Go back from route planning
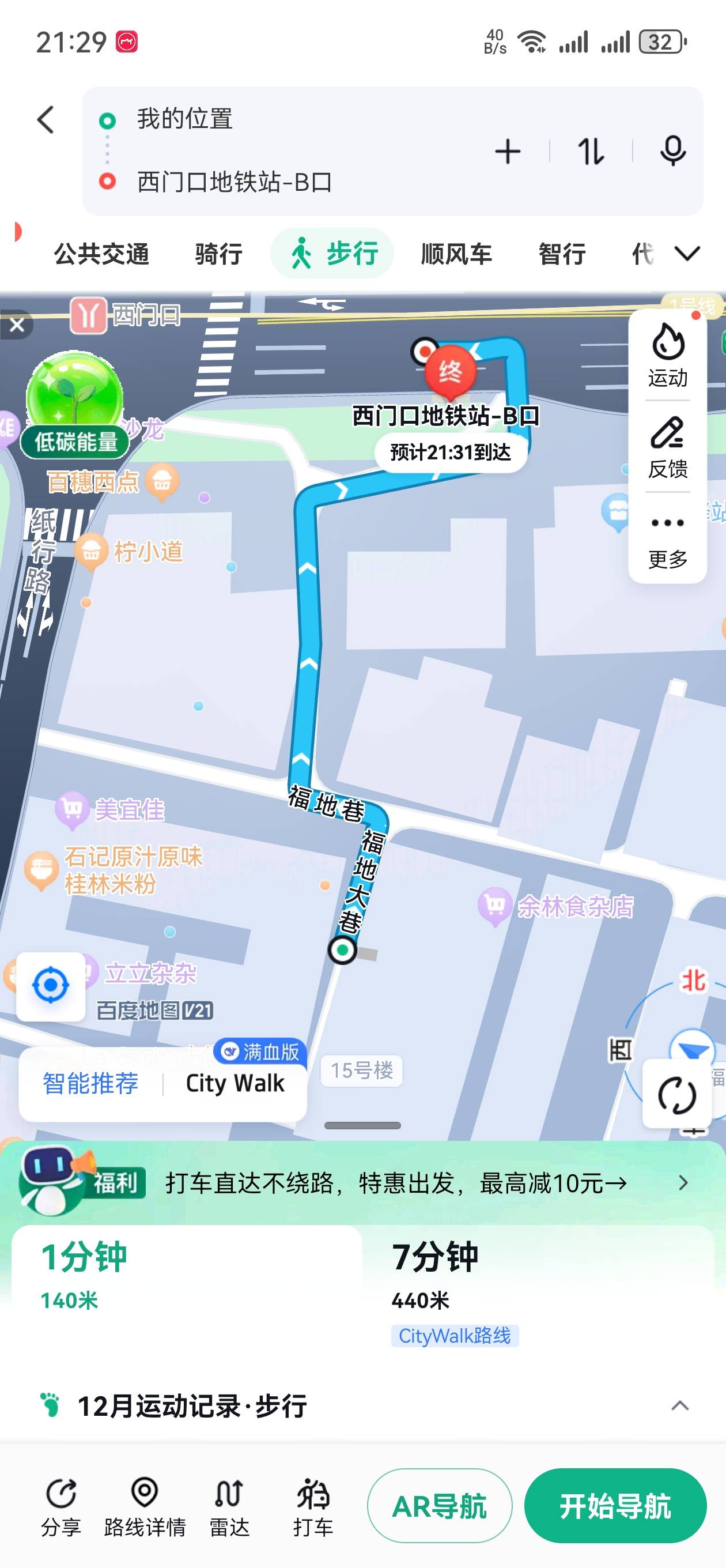 click(x=46, y=119)
